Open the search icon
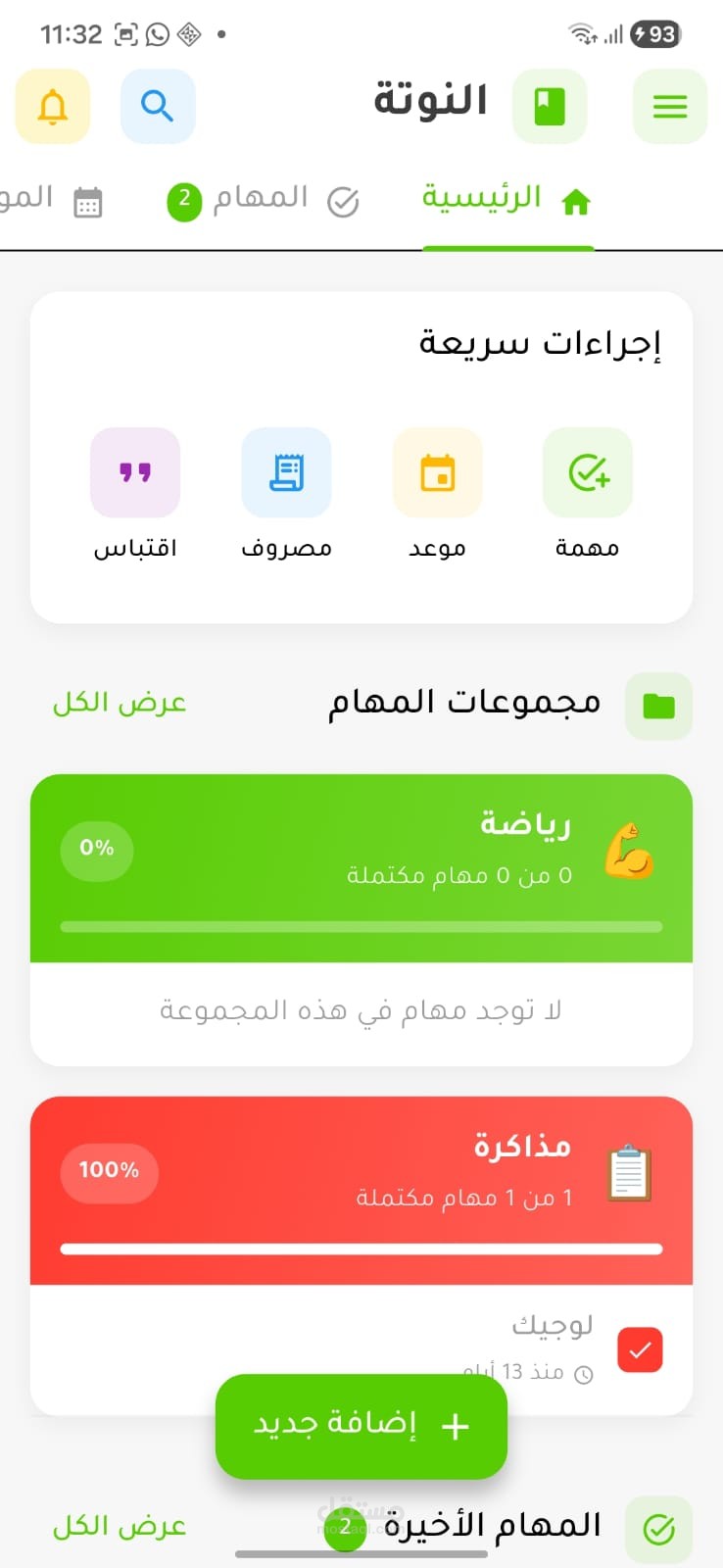Image resolution: width=723 pixels, height=1568 pixels. [158, 106]
